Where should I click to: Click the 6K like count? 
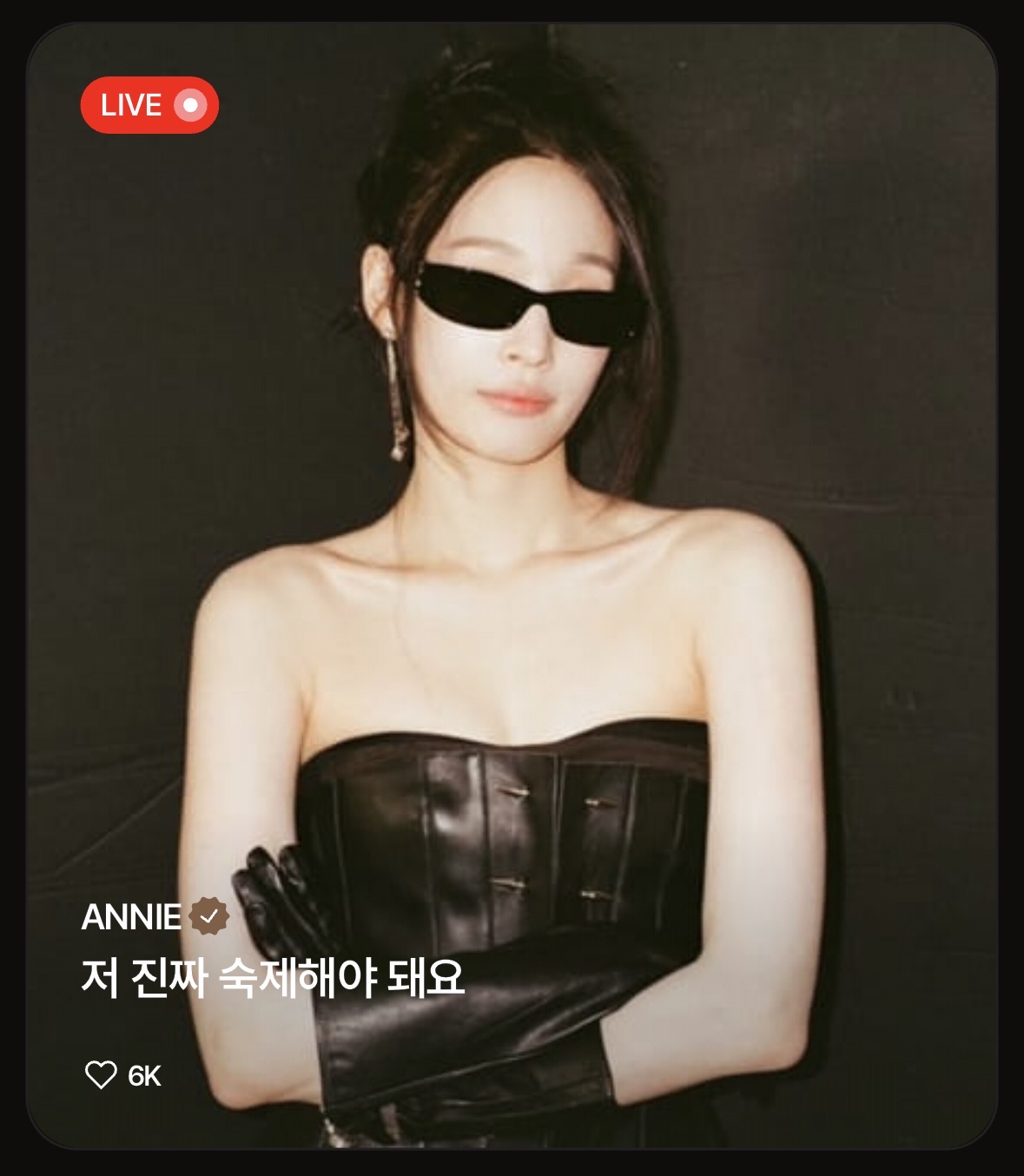tap(144, 1075)
